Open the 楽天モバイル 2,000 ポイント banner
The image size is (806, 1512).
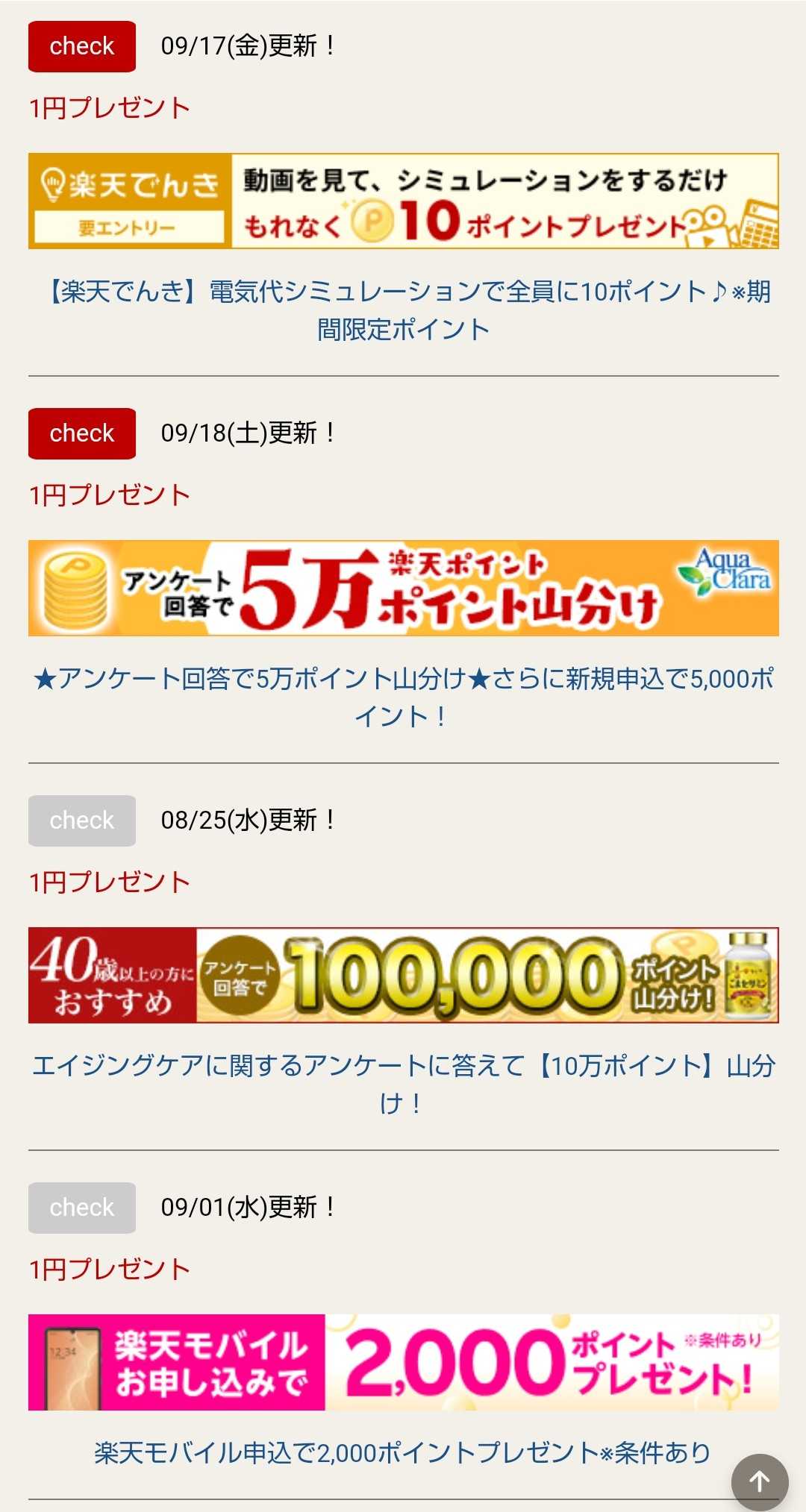click(403, 1362)
